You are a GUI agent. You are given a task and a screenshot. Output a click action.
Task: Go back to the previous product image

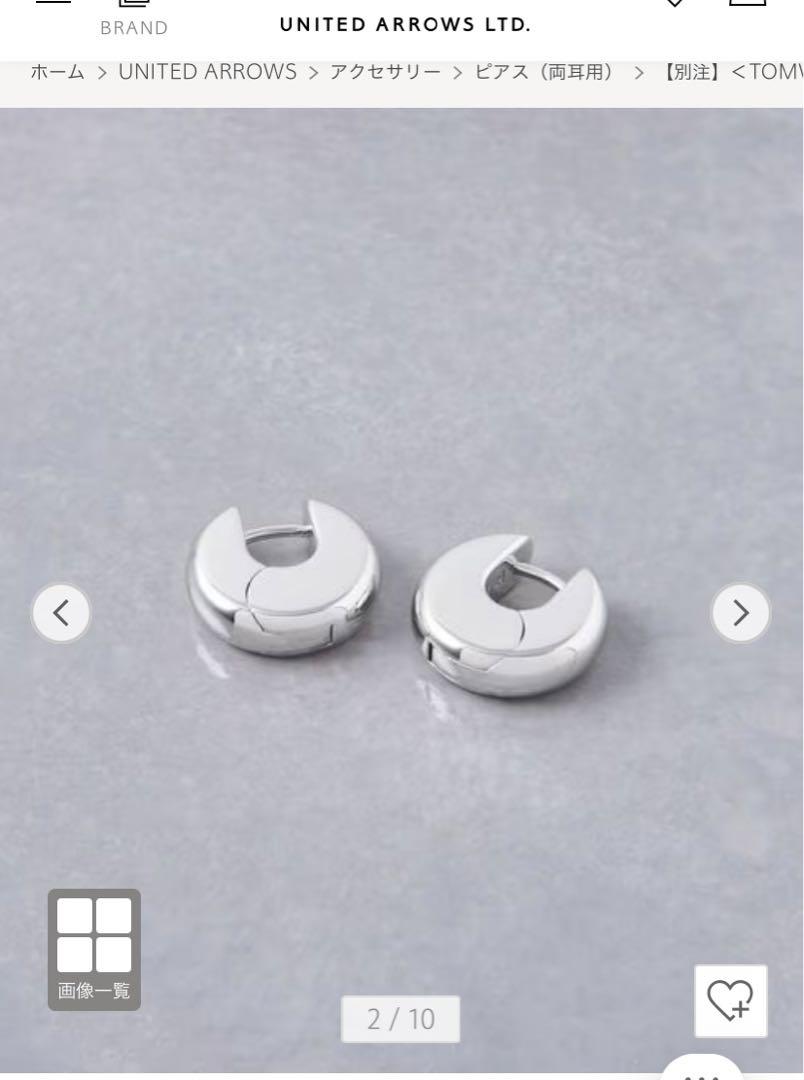(x=61, y=613)
